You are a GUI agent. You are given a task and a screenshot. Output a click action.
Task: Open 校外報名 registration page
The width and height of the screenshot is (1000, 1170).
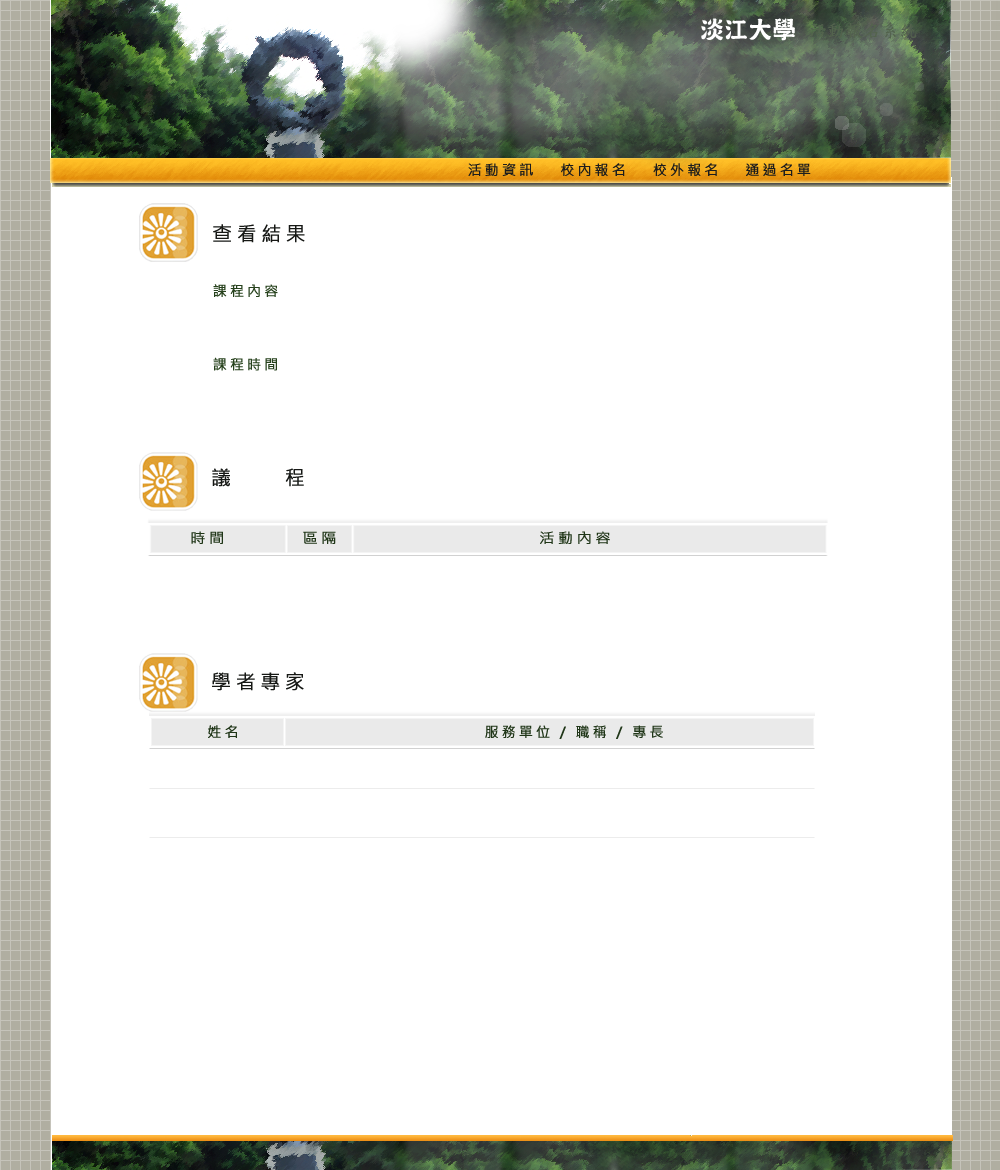(686, 170)
